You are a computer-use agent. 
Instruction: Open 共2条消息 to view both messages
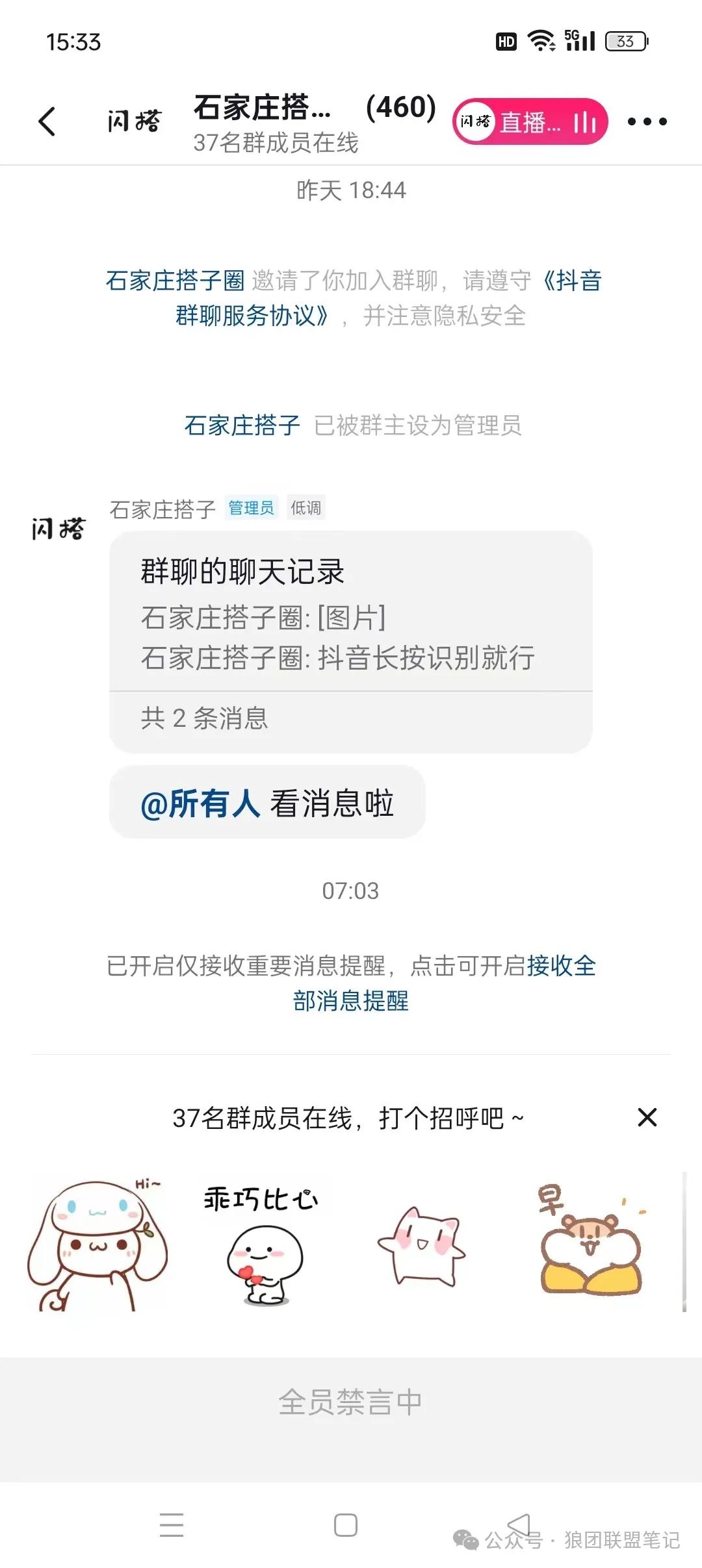(203, 718)
